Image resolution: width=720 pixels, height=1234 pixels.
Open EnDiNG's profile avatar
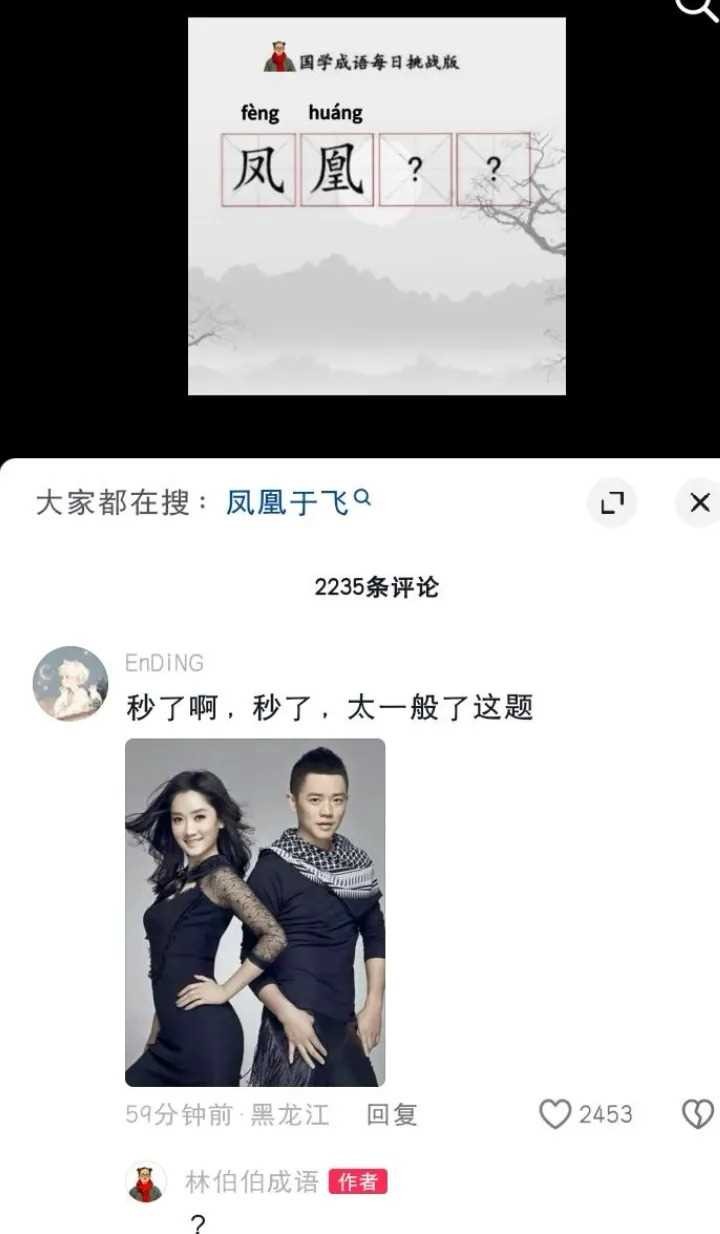tap(70, 683)
